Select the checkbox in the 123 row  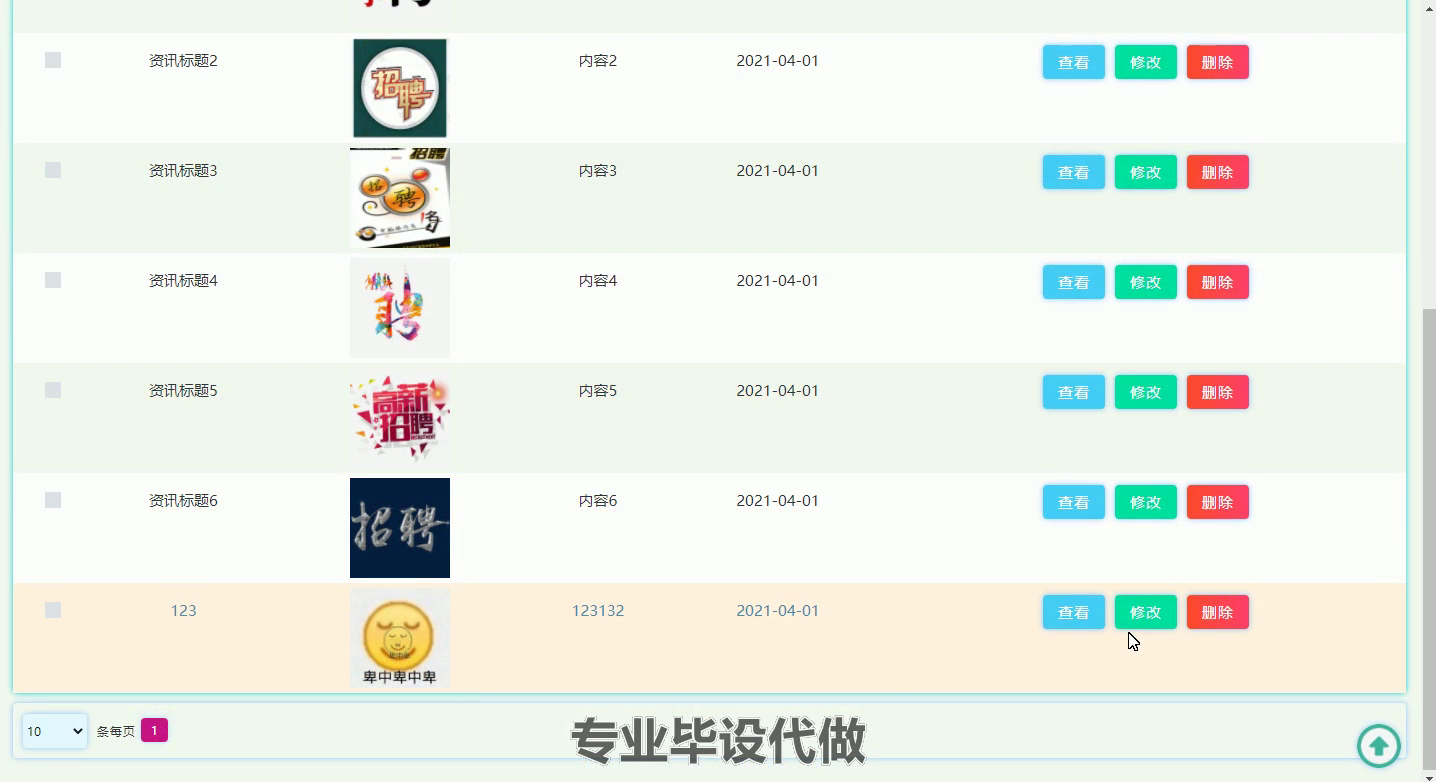[x=53, y=610]
